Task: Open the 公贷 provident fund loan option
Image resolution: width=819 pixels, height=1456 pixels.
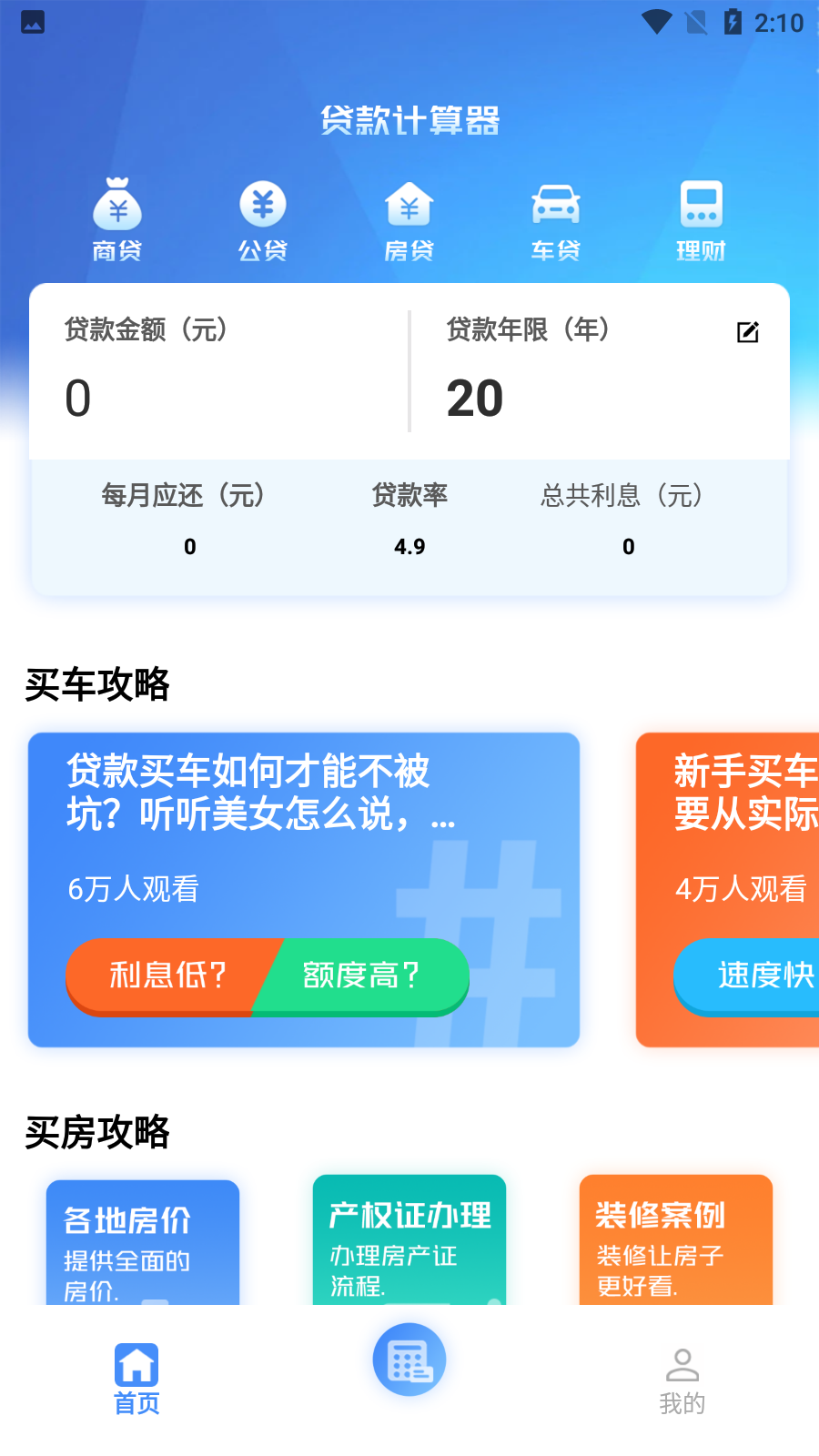Action: coord(263,219)
